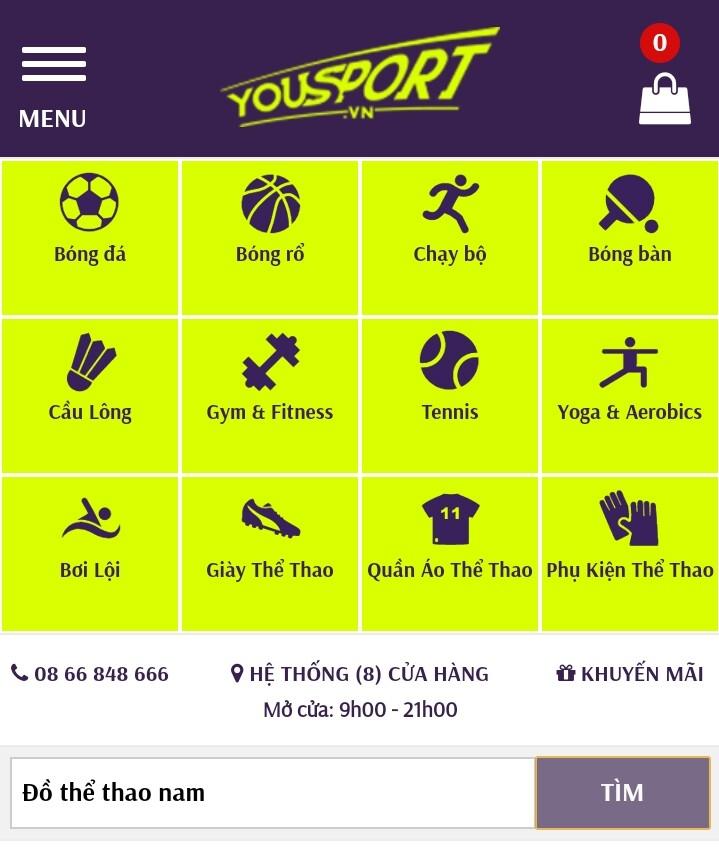Image resolution: width=719 pixels, height=865 pixels.
Task: Open Giày Thể Thao category
Action: (x=270, y=553)
